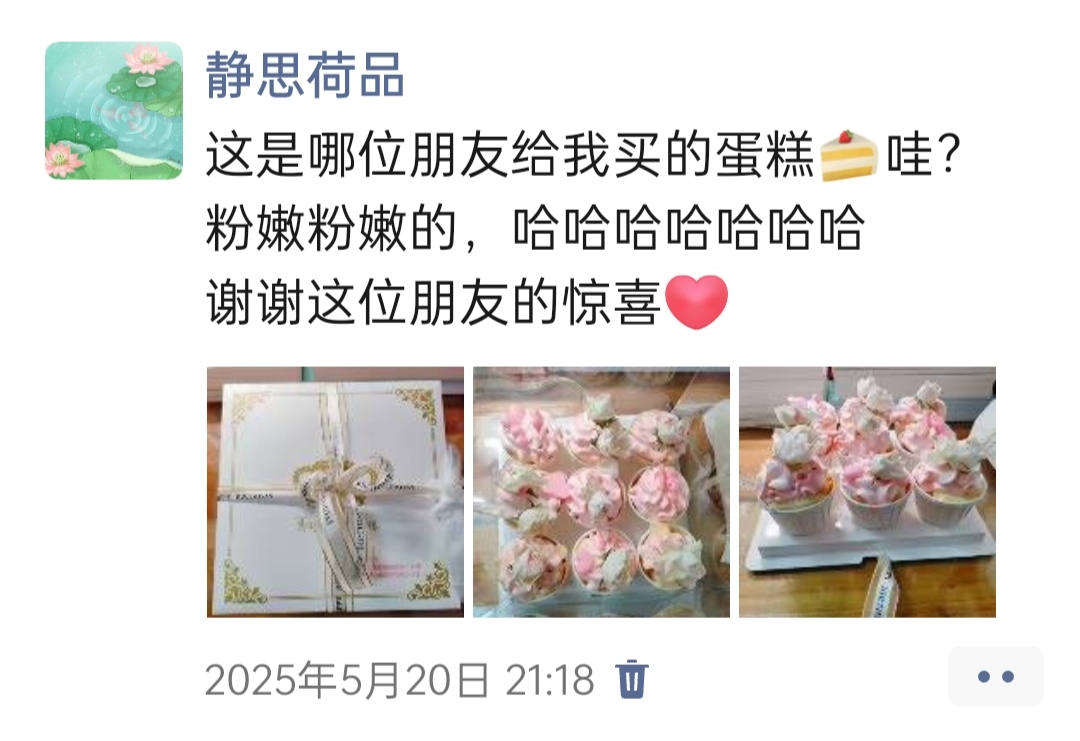Delete this post with trash icon
Image resolution: width=1080 pixels, height=741 pixels.
[x=632, y=679]
